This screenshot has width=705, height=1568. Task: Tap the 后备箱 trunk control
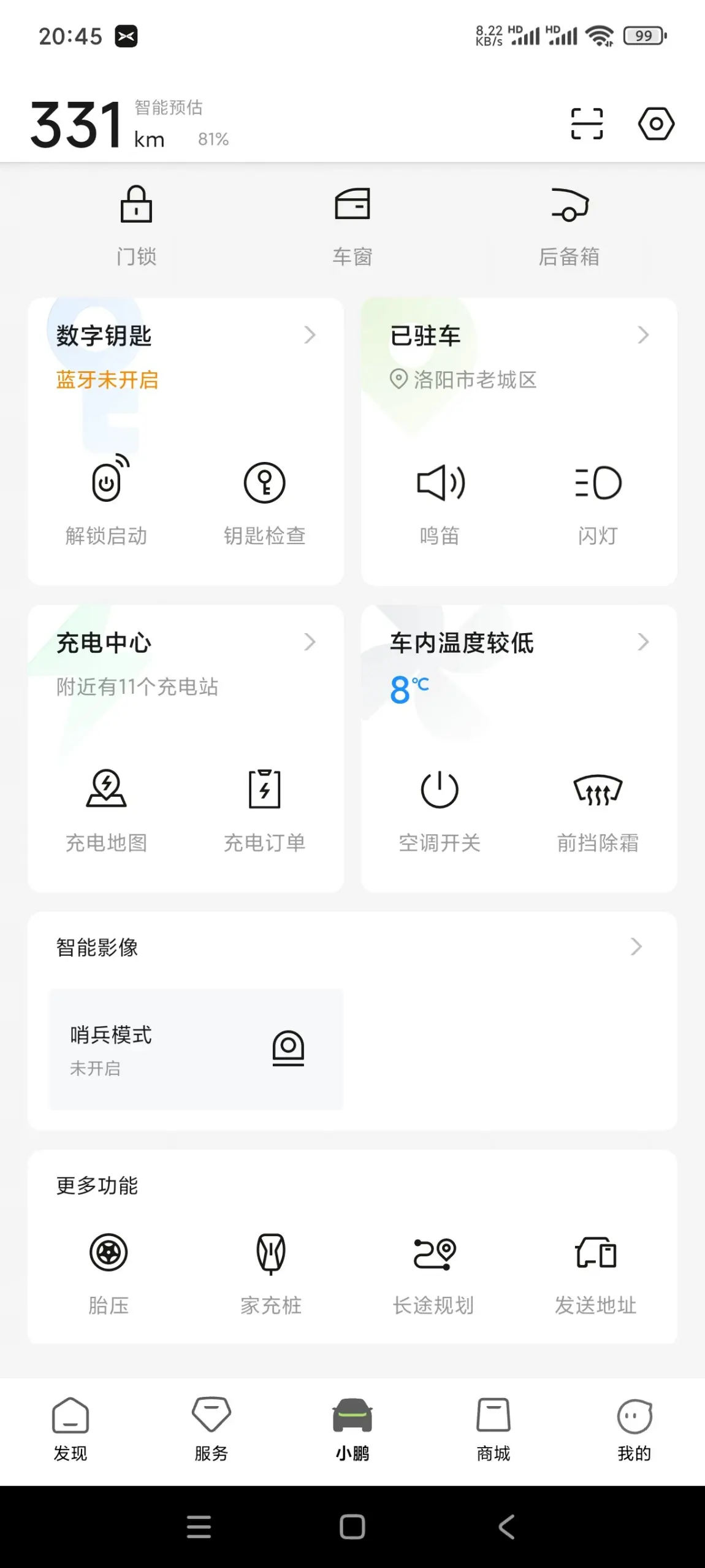(569, 225)
